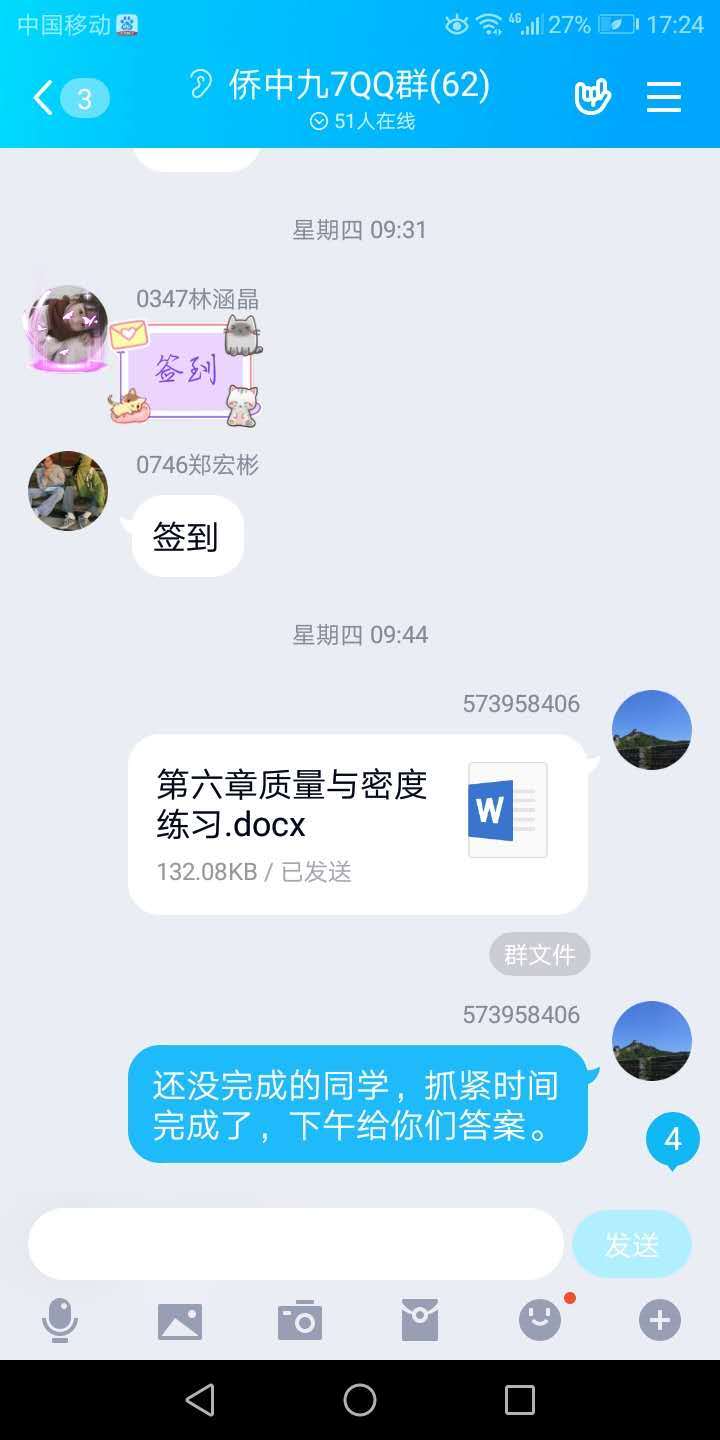This screenshot has width=720, height=1440.
Task: Open the recent apps overview
Action: click(520, 1400)
